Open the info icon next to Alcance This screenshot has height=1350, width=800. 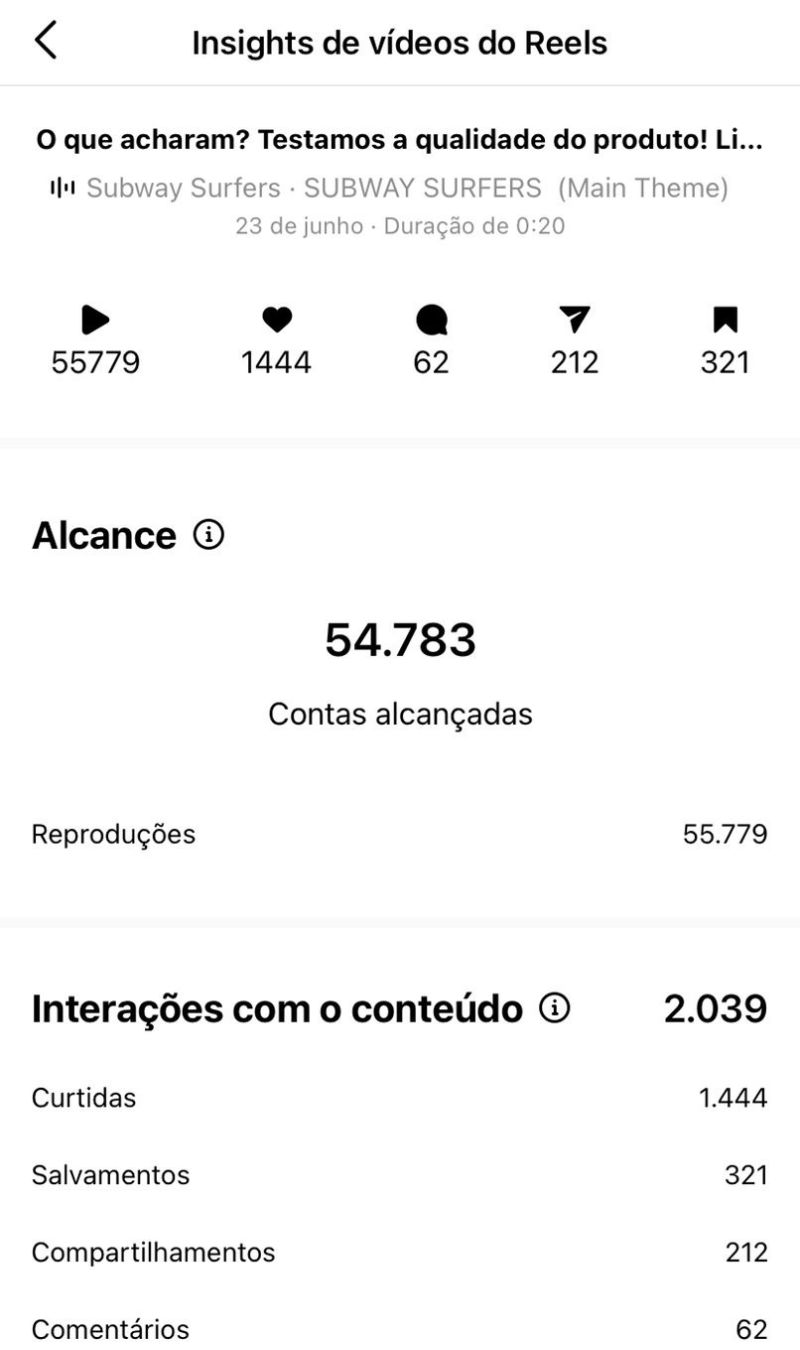pyautogui.click(x=208, y=536)
